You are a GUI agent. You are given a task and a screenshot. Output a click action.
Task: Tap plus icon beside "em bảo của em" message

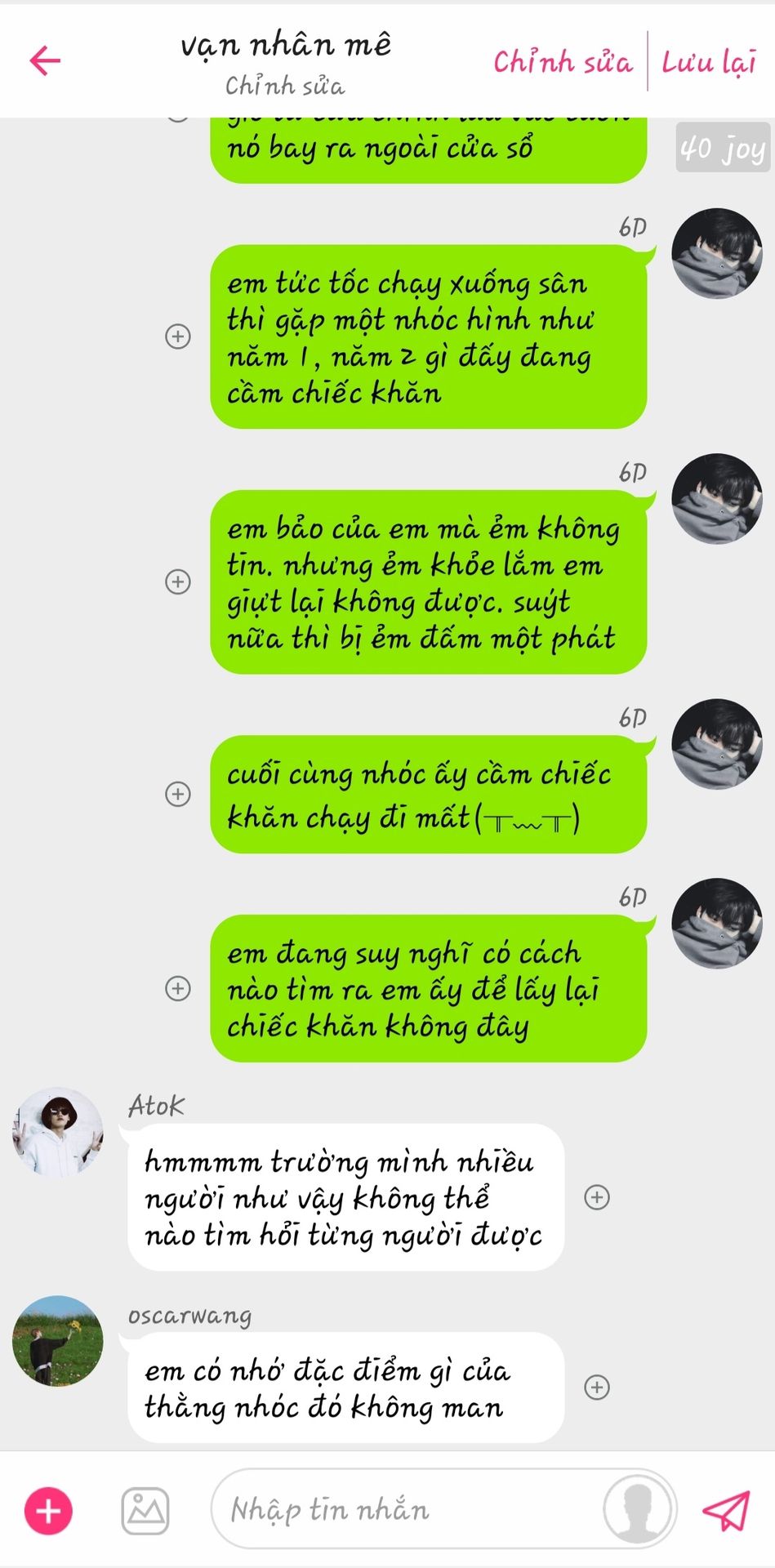pyautogui.click(x=178, y=581)
